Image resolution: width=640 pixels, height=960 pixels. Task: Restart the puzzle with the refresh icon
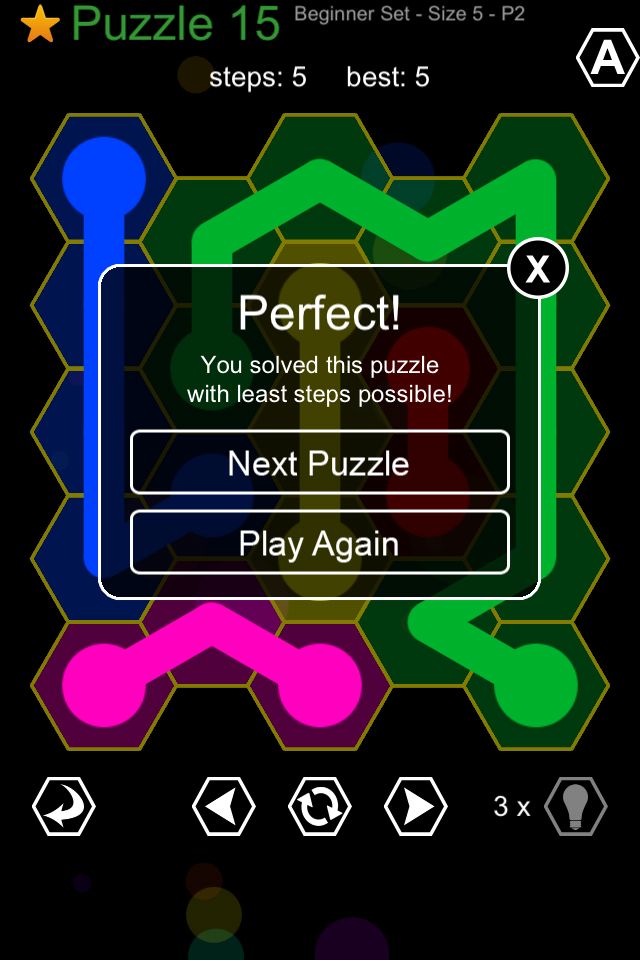tap(320, 806)
